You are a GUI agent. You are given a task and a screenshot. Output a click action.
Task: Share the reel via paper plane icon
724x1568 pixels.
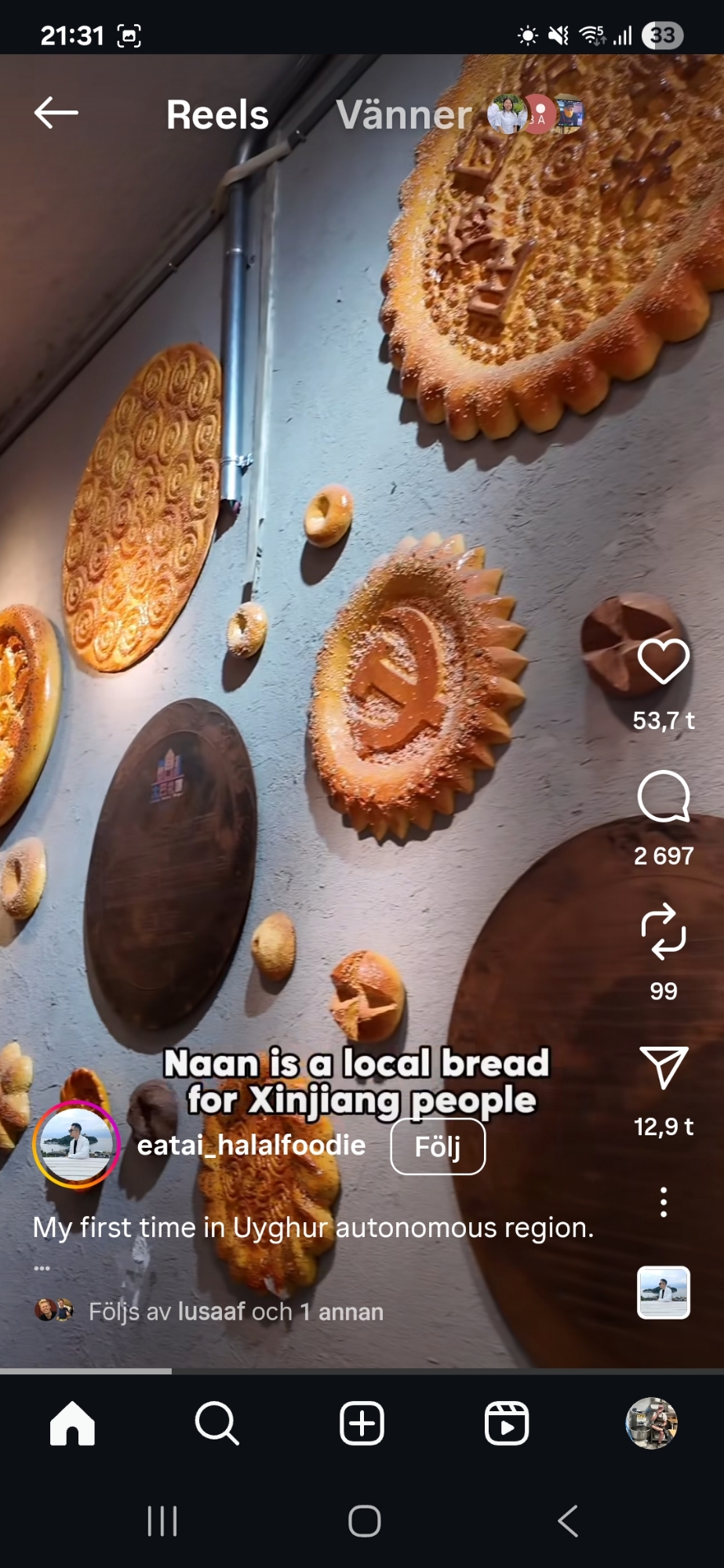click(664, 1067)
